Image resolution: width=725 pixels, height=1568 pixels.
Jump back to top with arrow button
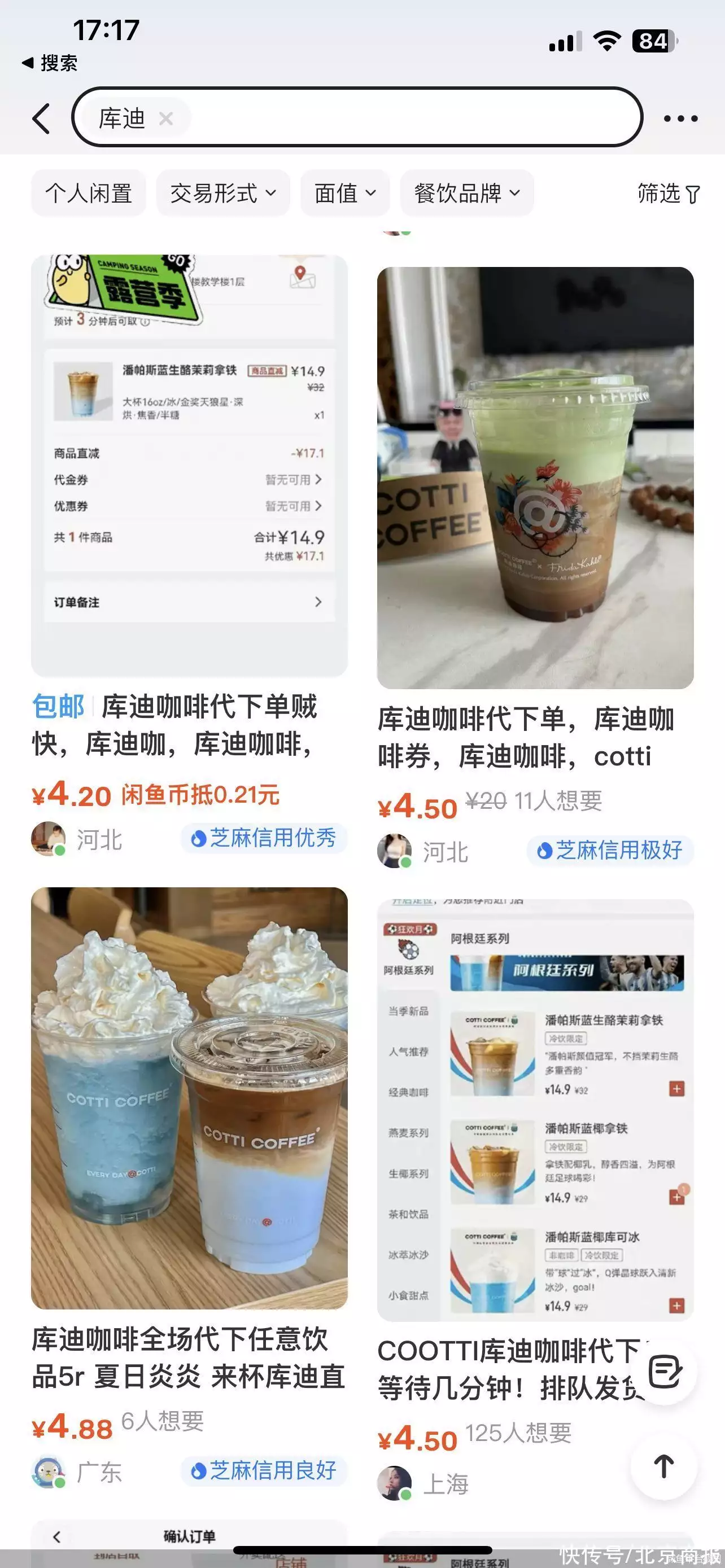[663, 1466]
